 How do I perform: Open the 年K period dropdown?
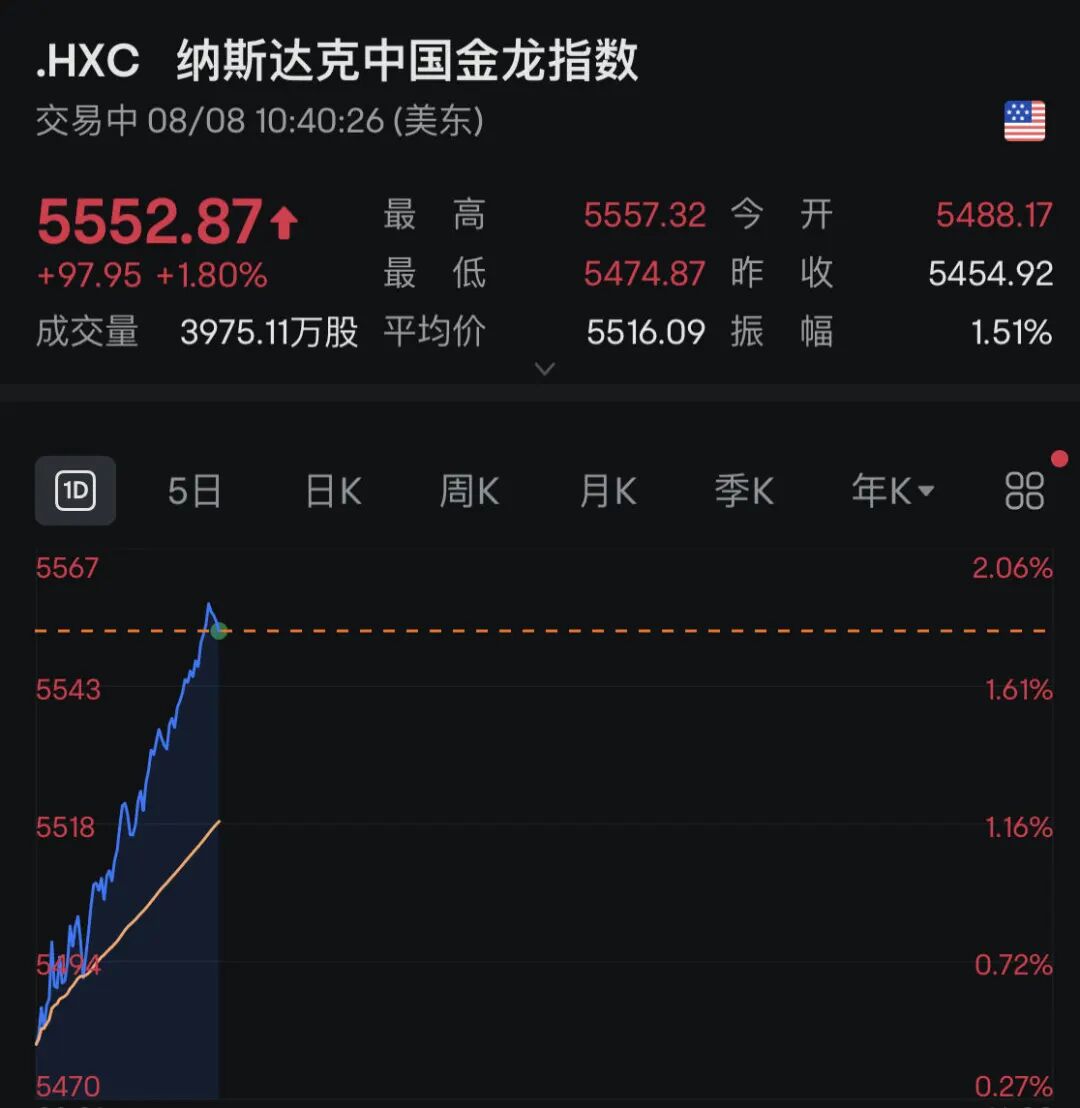point(892,491)
